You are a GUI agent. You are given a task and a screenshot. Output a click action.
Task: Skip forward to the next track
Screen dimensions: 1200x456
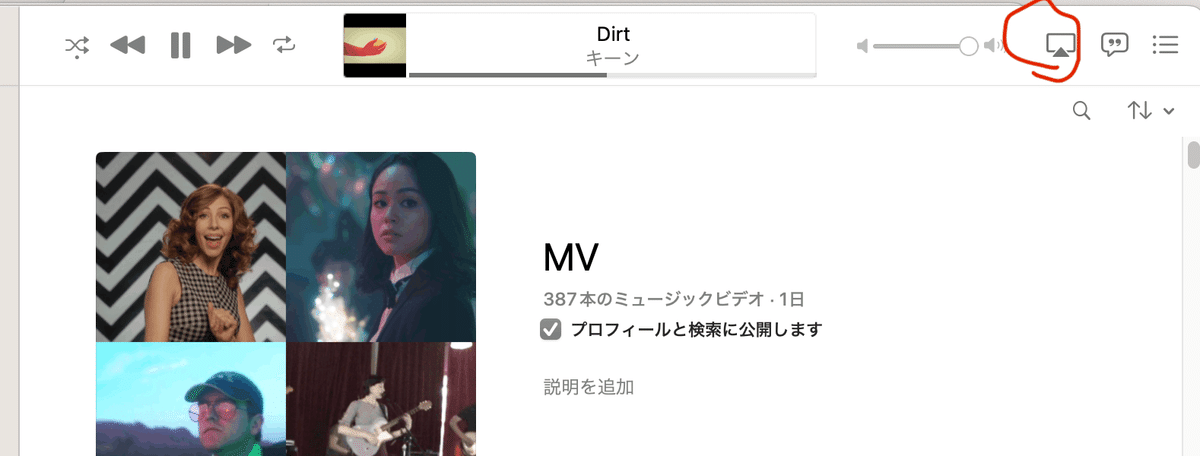[x=233, y=45]
